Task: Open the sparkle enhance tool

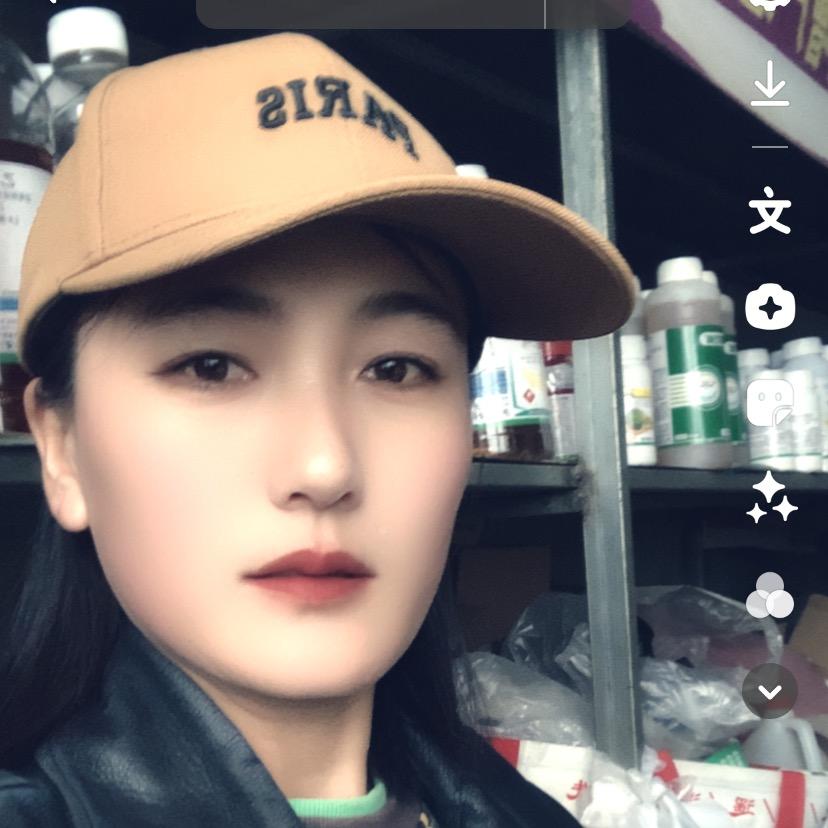Action: pyautogui.click(x=771, y=497)
